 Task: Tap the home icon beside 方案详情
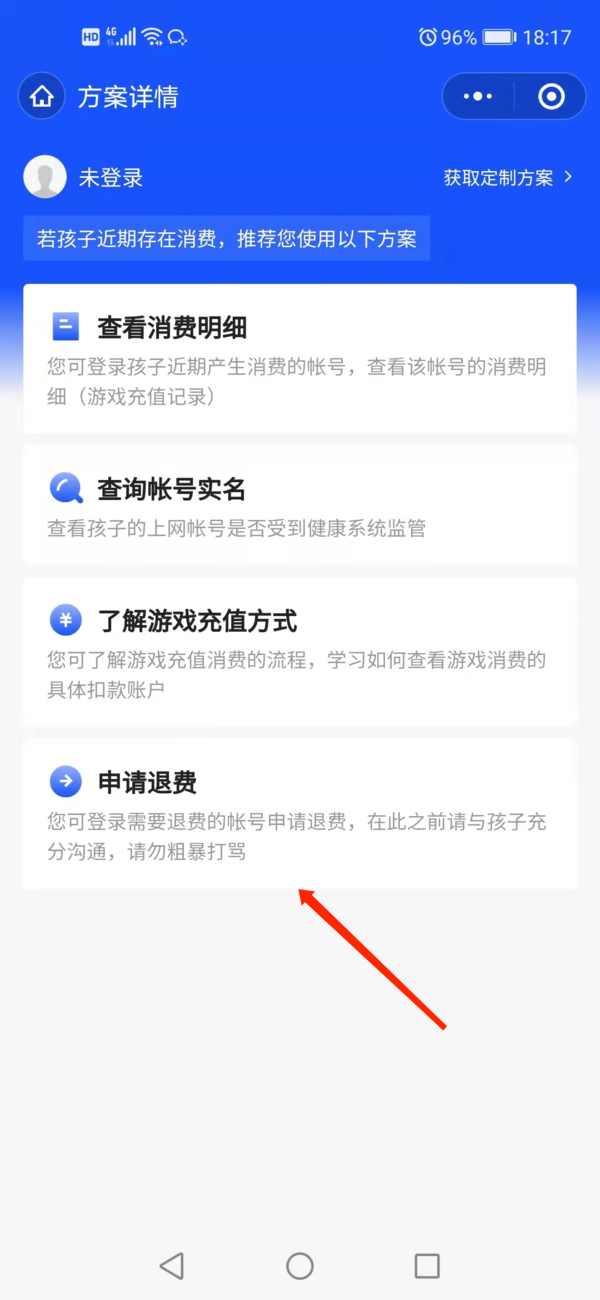[x=42, y=97]
